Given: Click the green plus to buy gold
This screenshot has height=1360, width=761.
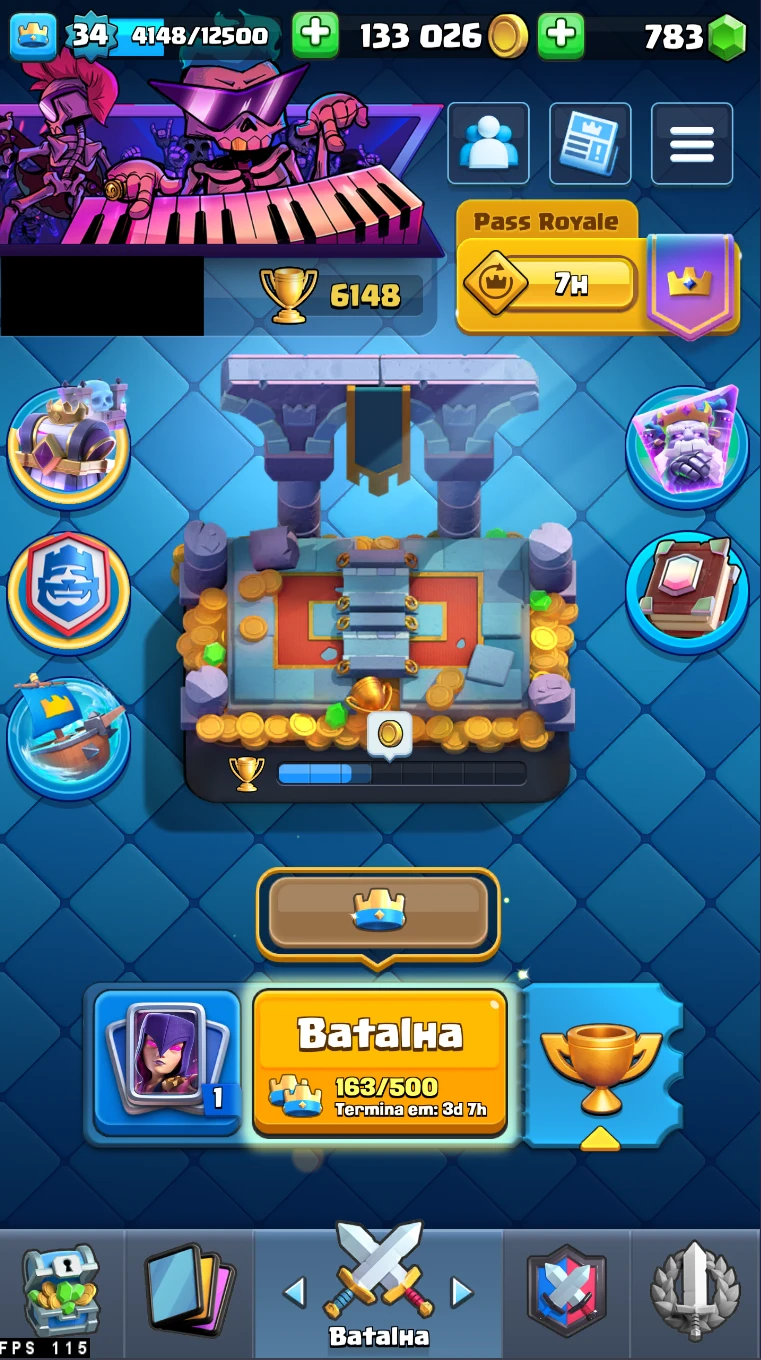Looking at the screenshot, I should coord(314,35).
